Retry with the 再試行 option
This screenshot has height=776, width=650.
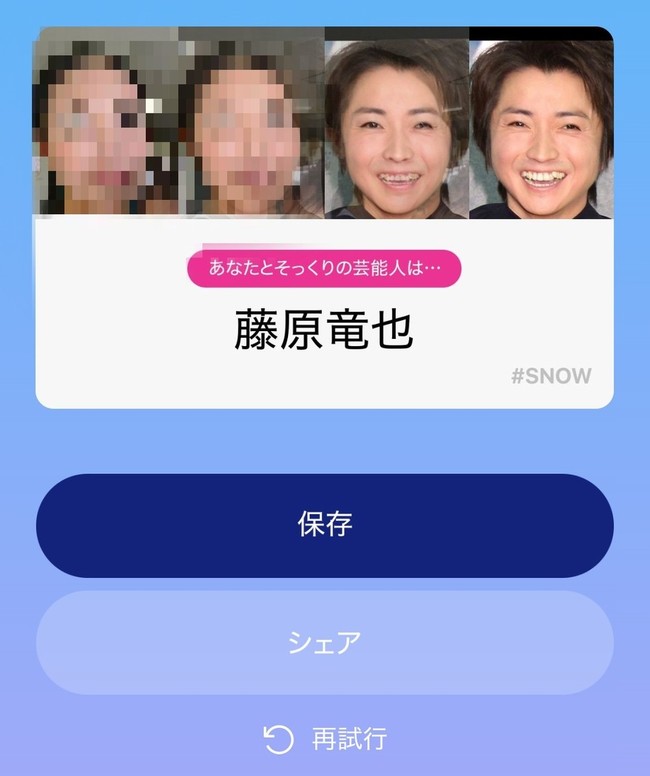(x=325, y=740)
